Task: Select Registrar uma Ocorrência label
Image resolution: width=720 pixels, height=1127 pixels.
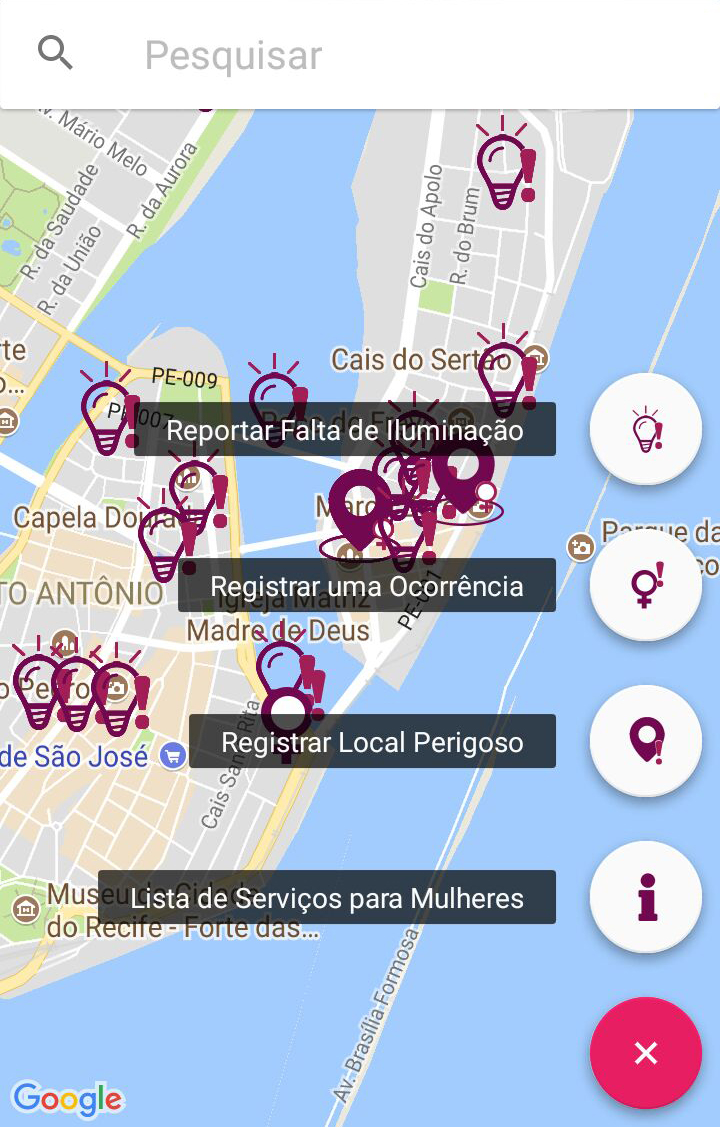Action: click(x=367, y=586)
